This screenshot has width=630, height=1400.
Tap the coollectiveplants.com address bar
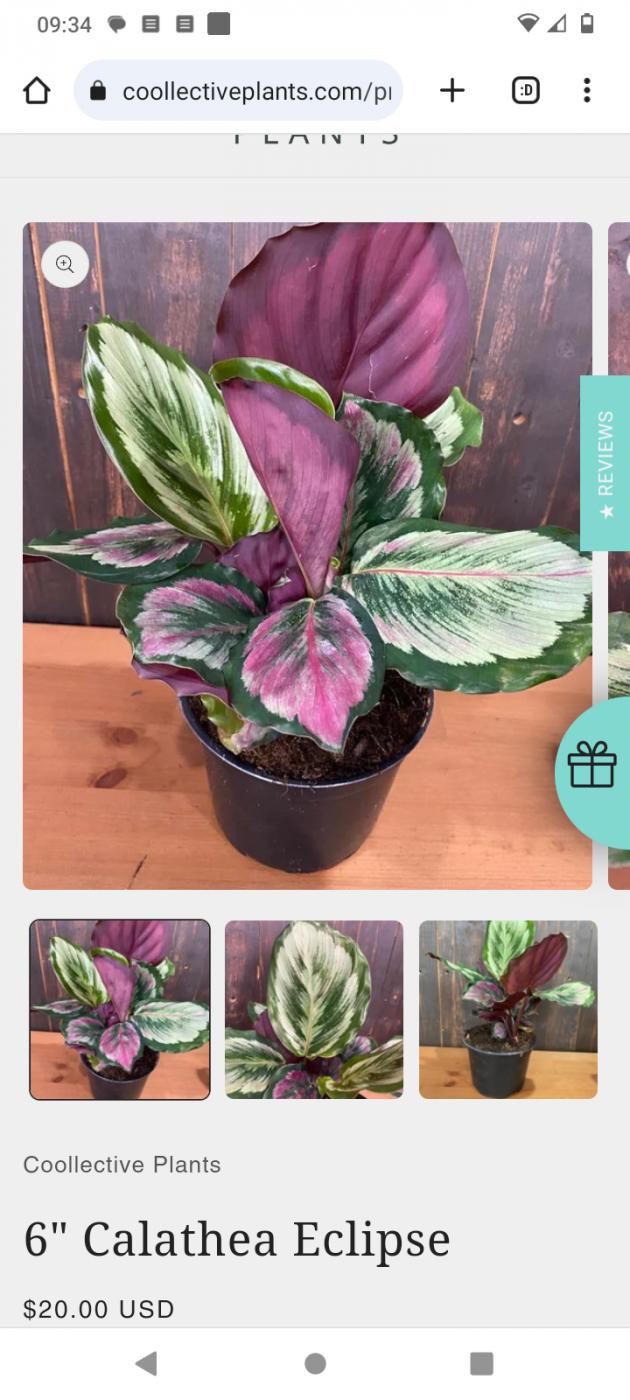238,91
